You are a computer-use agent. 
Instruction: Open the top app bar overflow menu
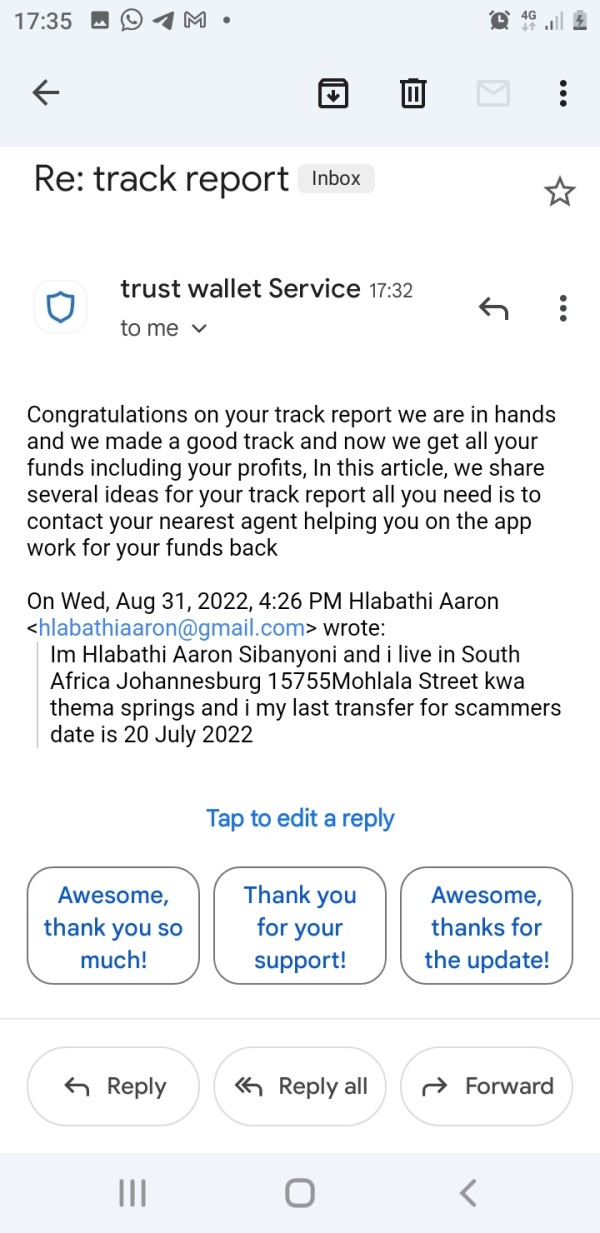coord(564,94)
